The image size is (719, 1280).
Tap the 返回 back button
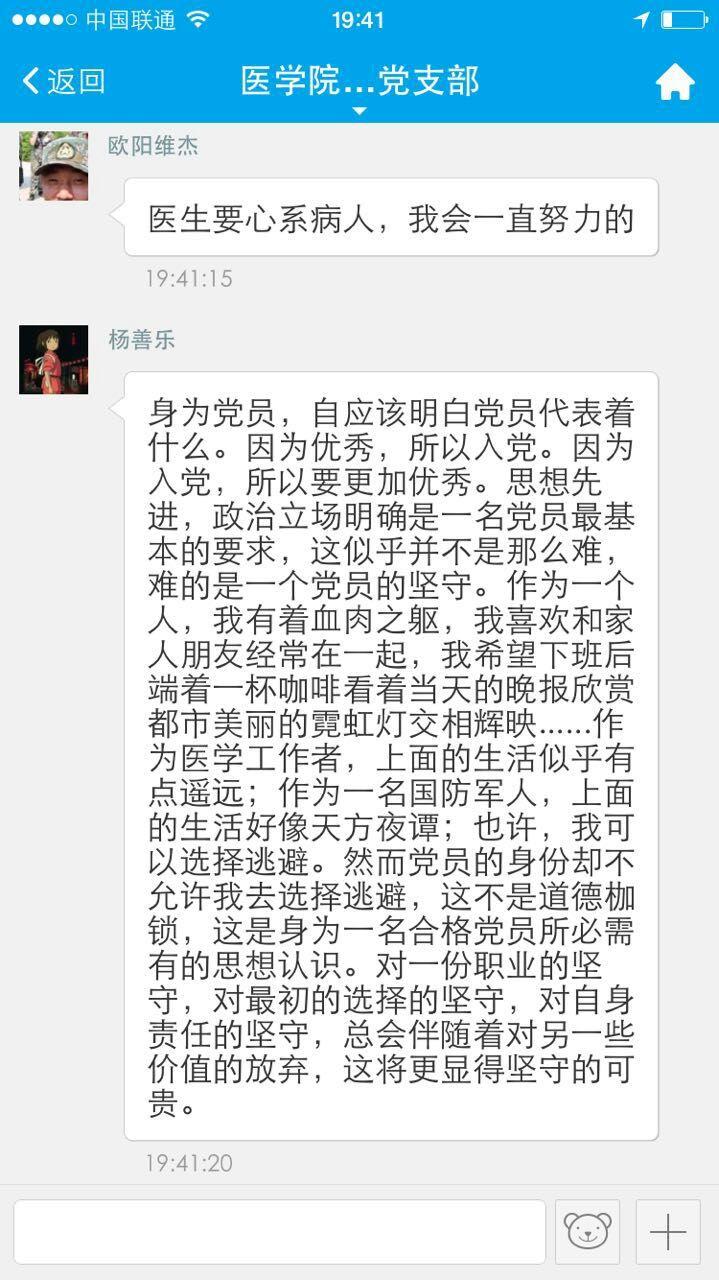coord(63,81)
